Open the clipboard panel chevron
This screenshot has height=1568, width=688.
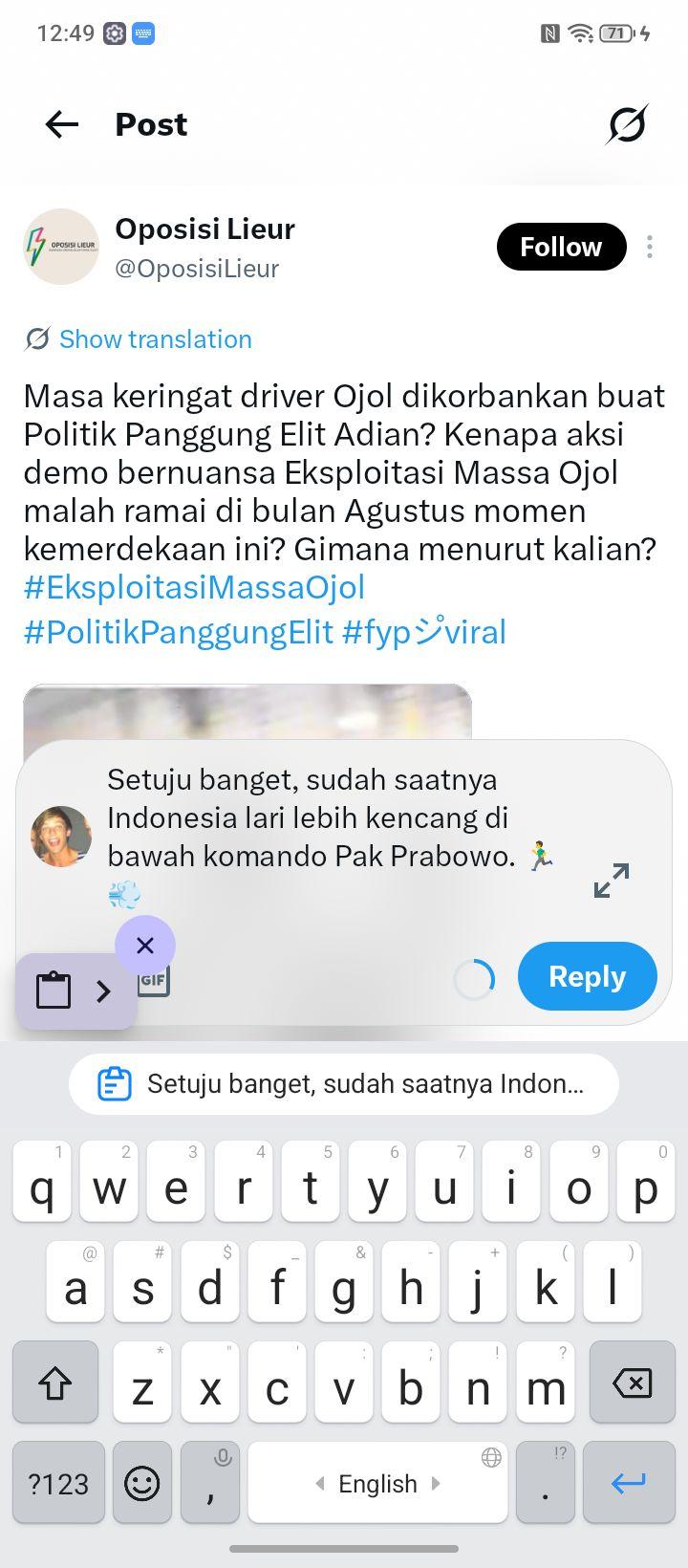104,991
